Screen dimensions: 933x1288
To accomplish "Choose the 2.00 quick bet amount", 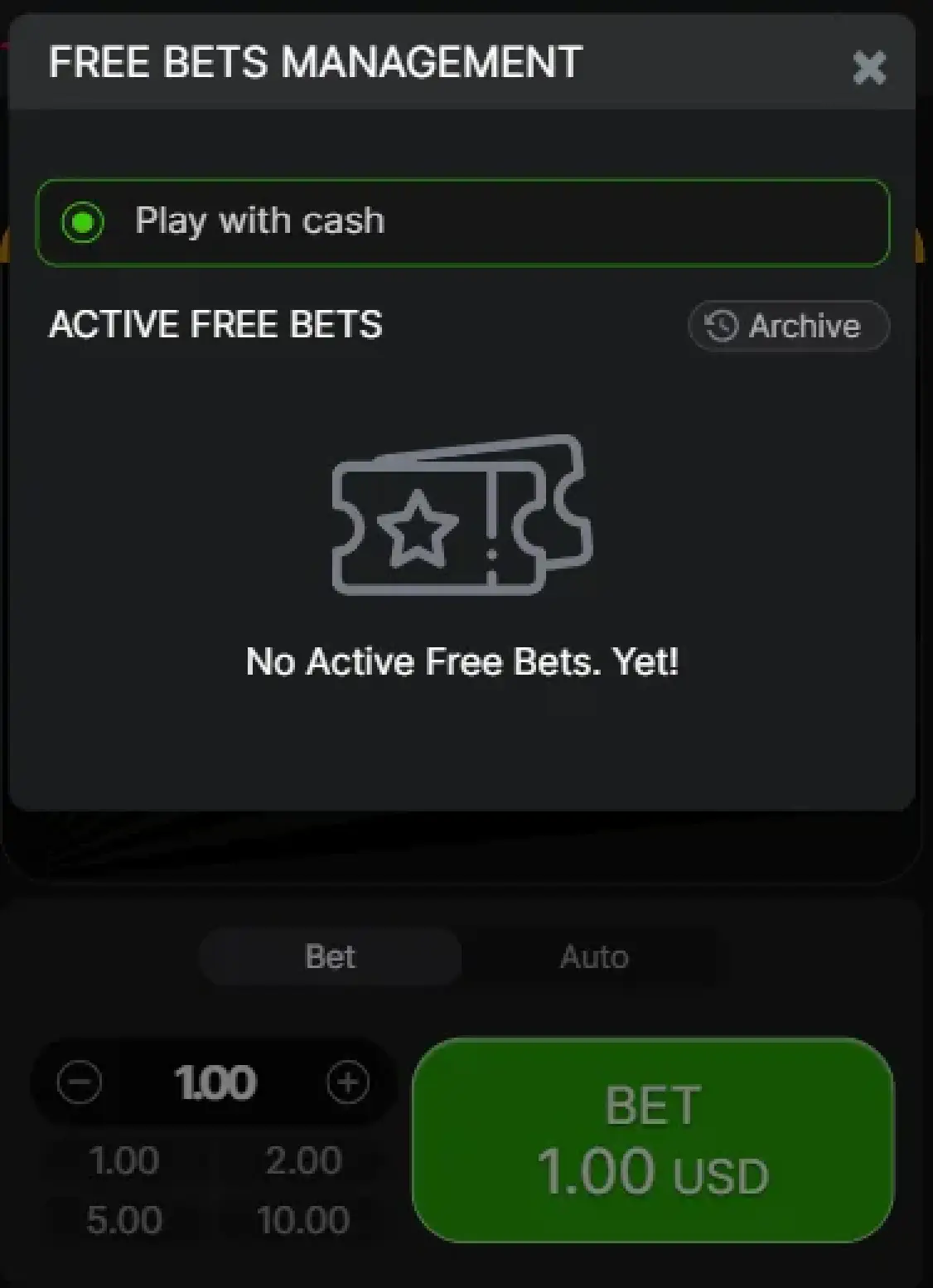I will (303, 1160).
